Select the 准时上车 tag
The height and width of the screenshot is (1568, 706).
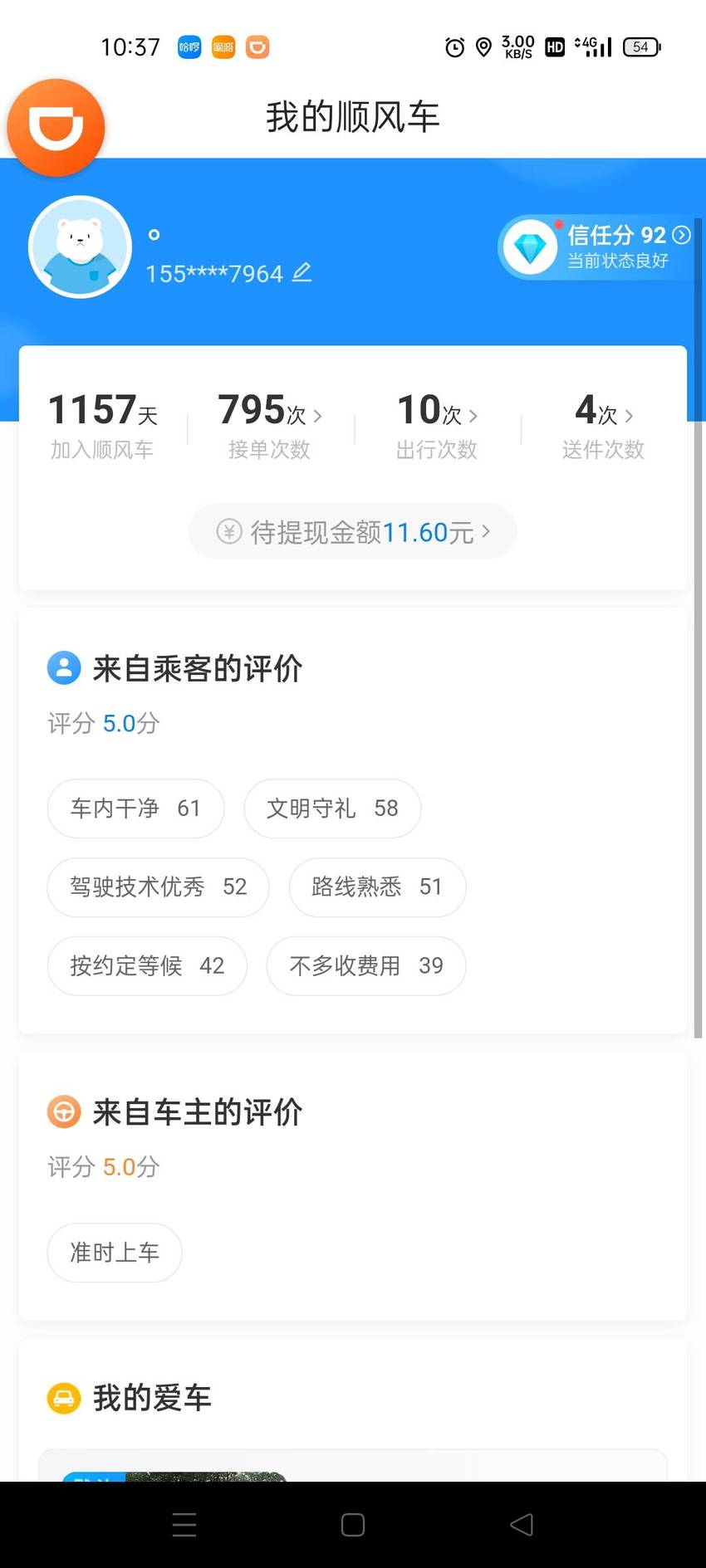coord(115,1252)
